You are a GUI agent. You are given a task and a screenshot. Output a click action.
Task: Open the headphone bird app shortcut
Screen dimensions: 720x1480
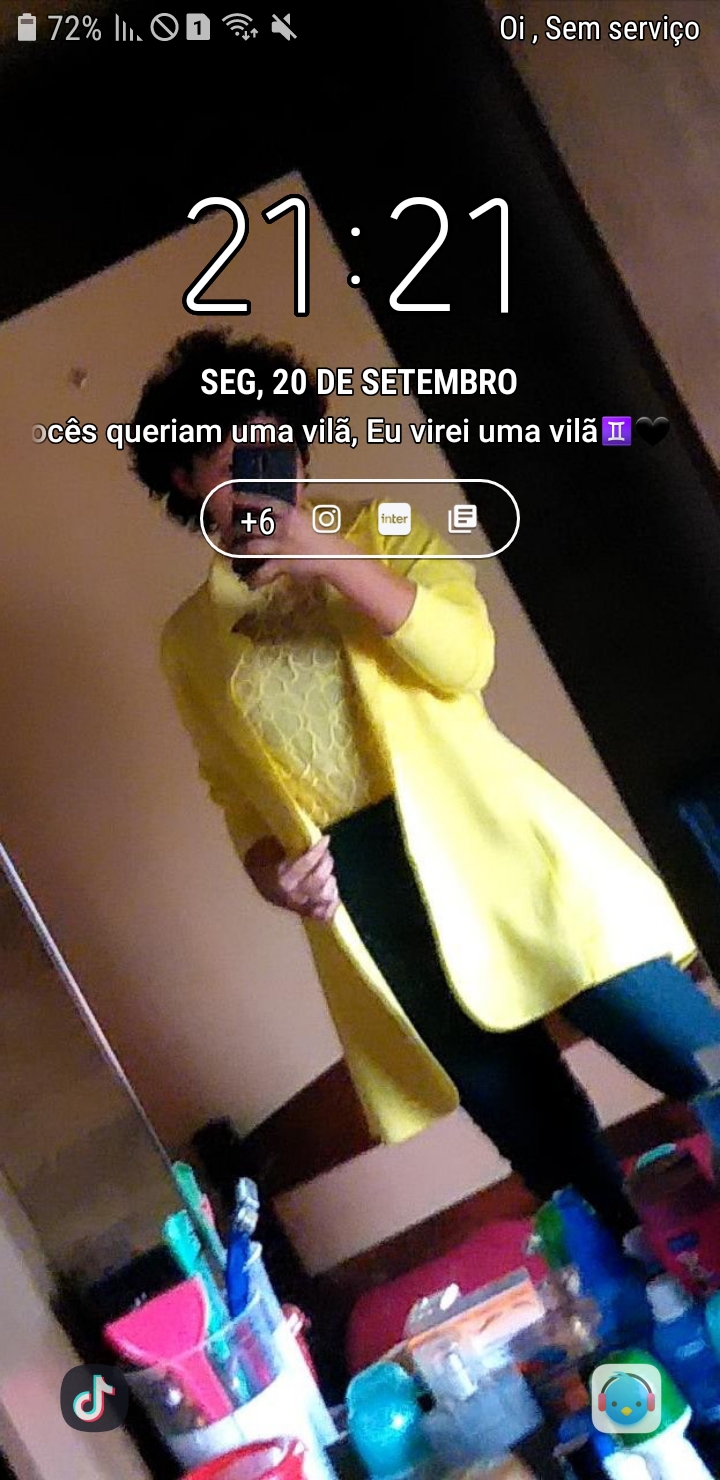[626, 1398]
